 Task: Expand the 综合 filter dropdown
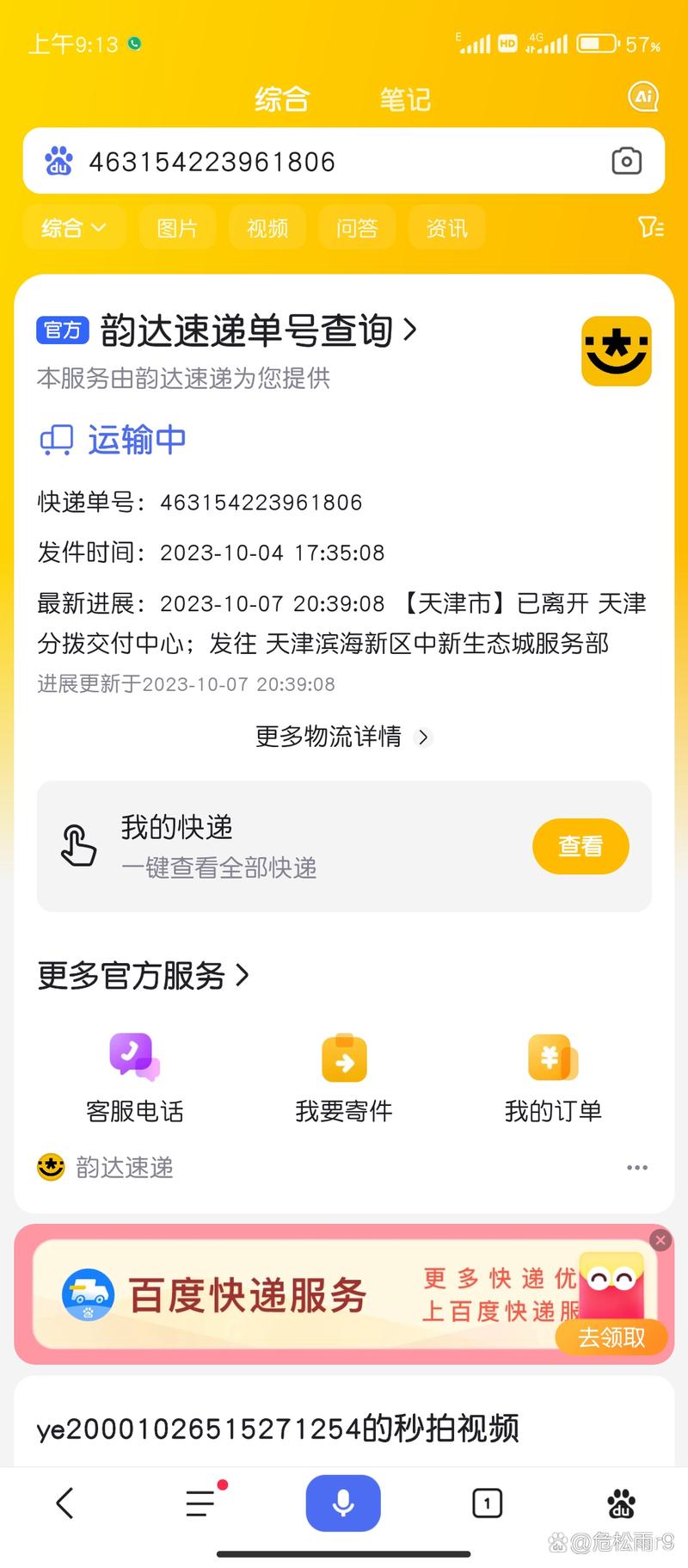click(x=73, y=226)
